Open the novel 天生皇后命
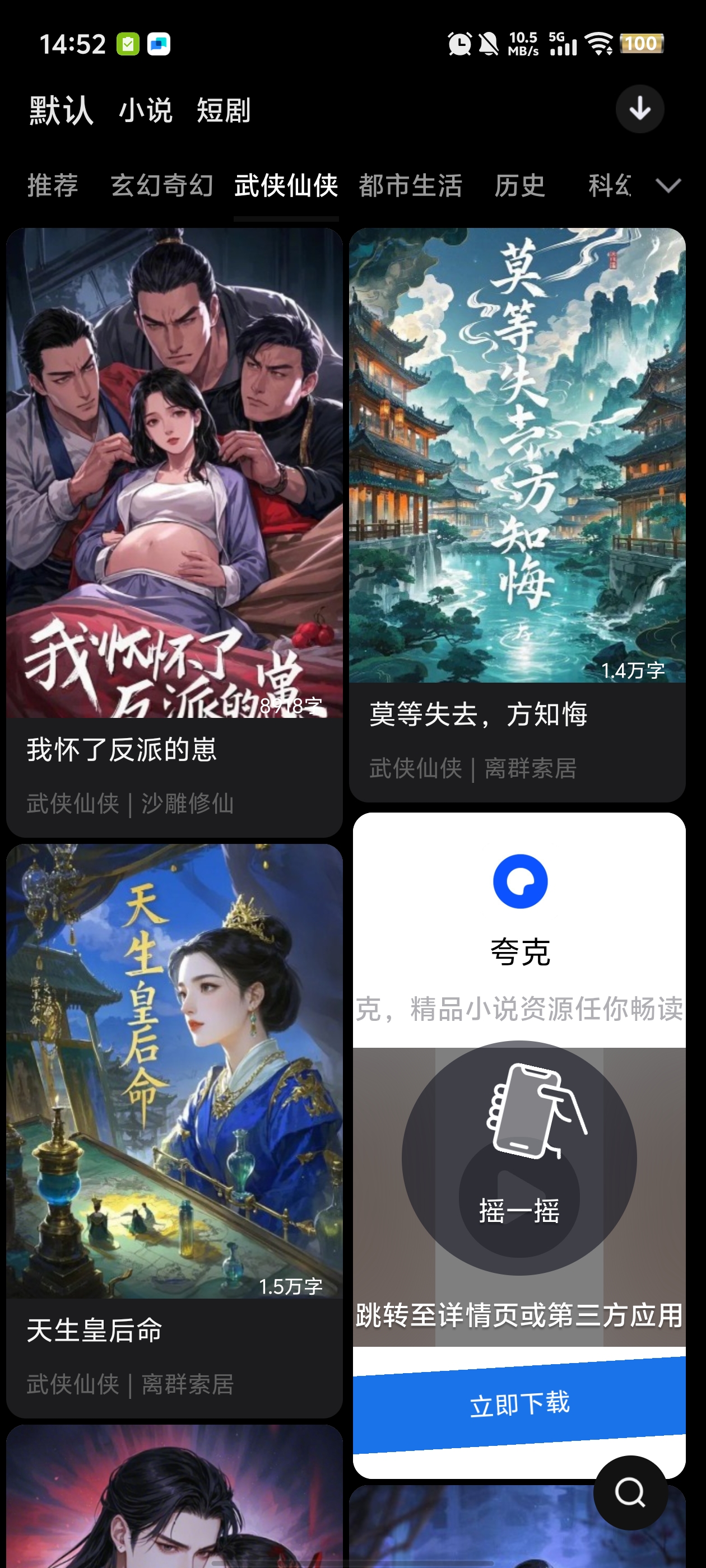The height and width of the screenshot is (1568, 706). [x=174, y=1129]
